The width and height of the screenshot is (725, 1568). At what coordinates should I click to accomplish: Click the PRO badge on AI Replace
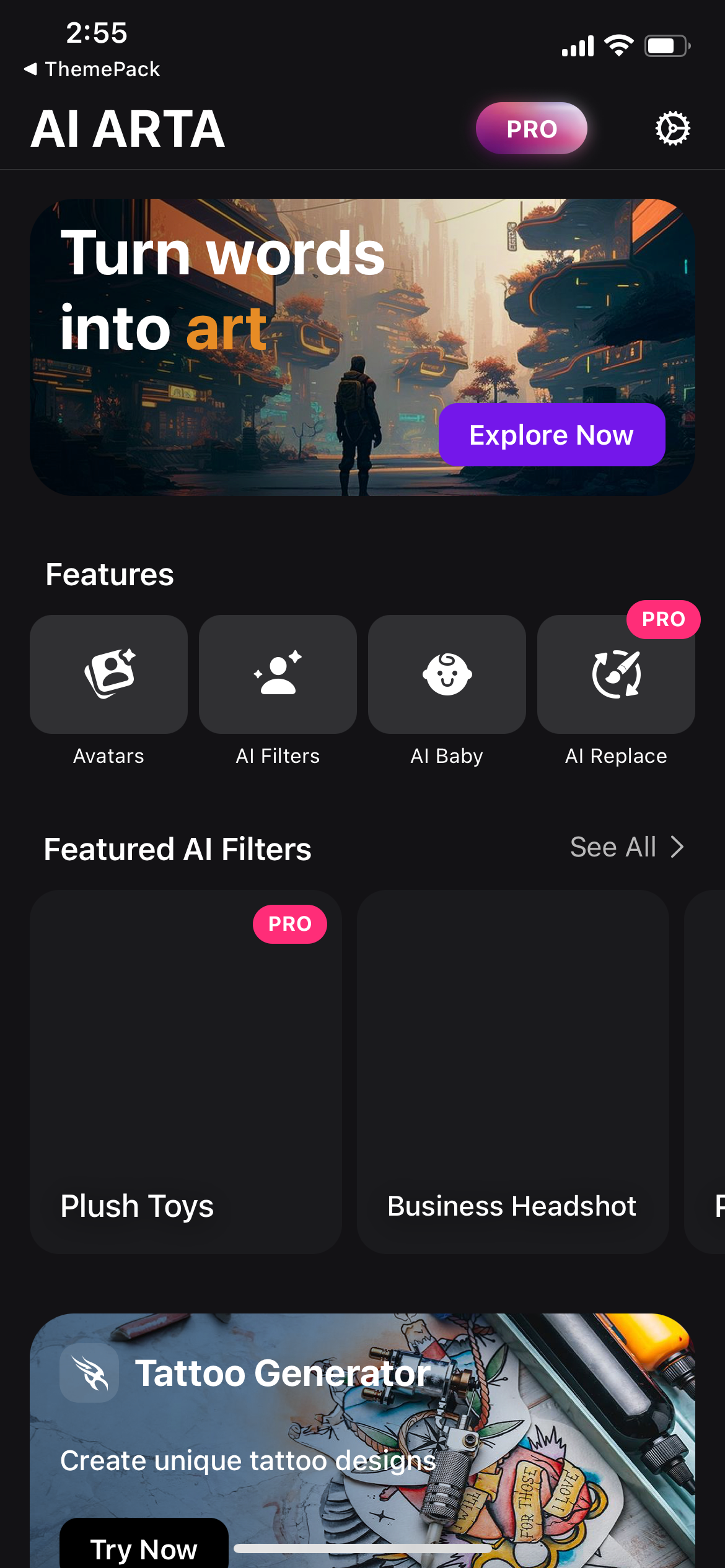[x=662, y=619]
